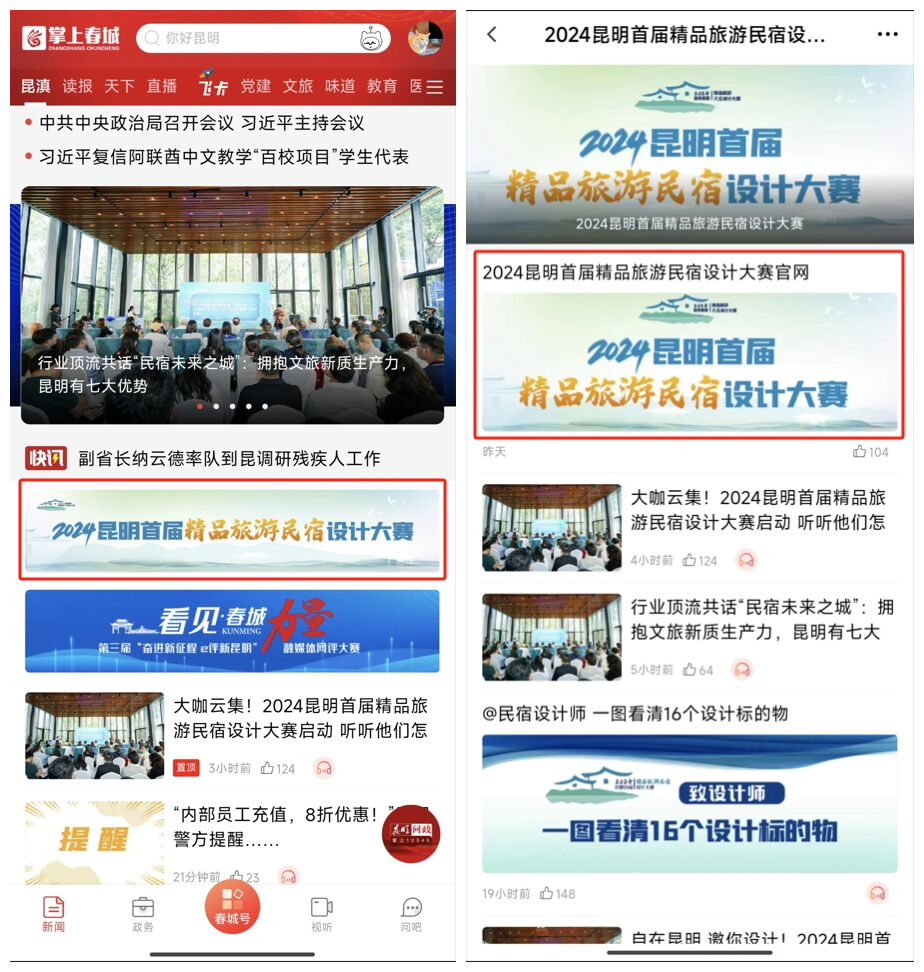Expand the channel list menu icon
Image resolution: width=924 pixels, height=972 pixels.
434,88
